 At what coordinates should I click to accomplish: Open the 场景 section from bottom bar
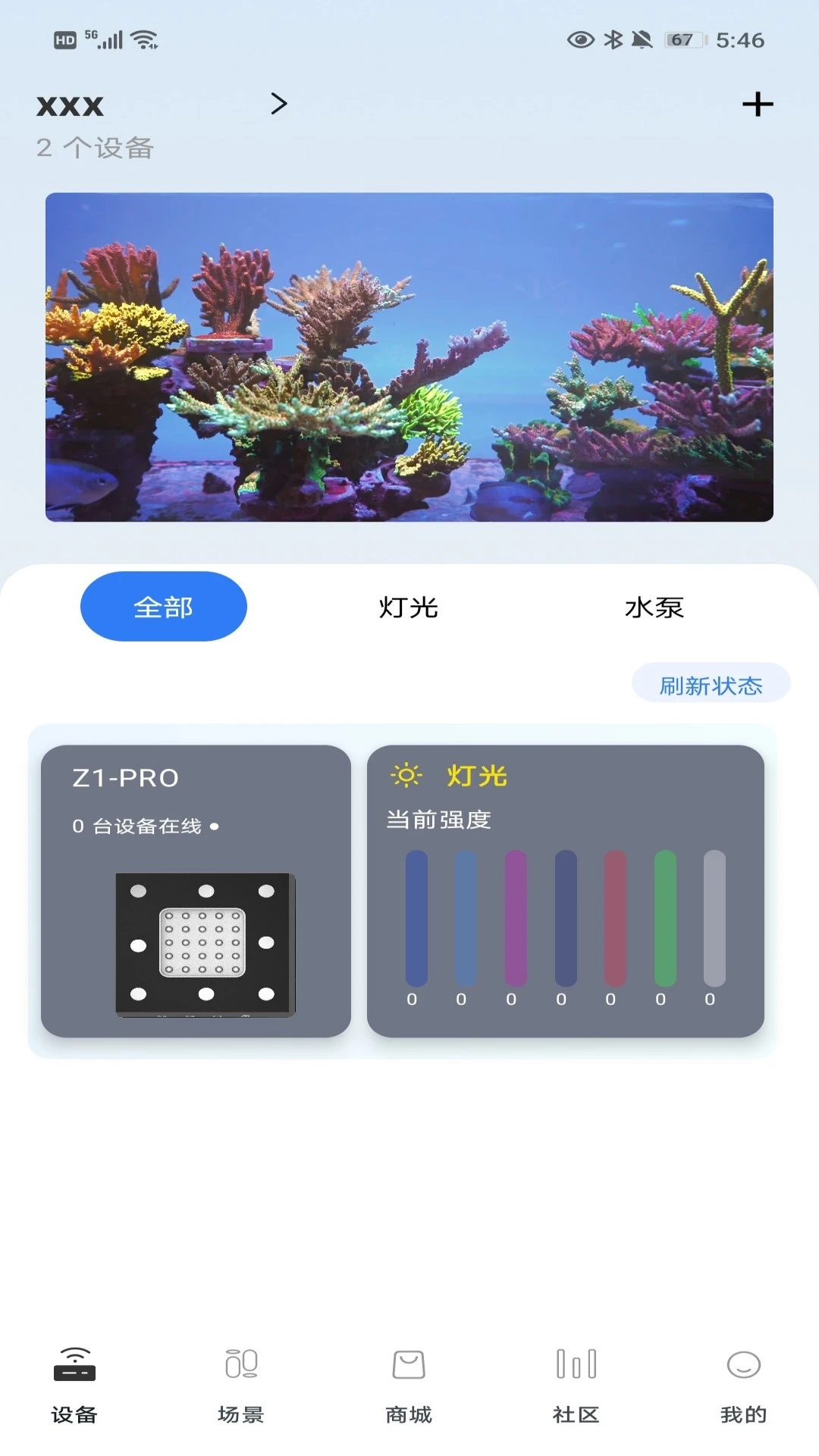tap(240, 1380)
